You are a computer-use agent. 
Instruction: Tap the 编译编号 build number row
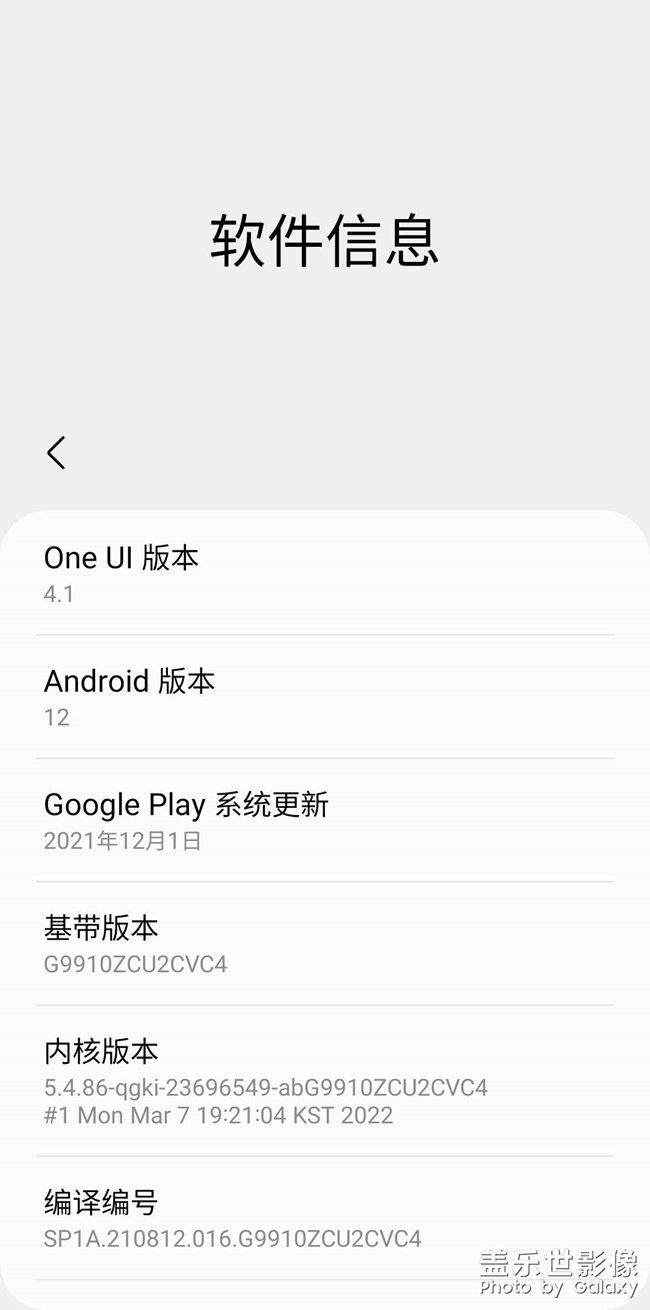pyautogui.click(x=324, y=1218)
